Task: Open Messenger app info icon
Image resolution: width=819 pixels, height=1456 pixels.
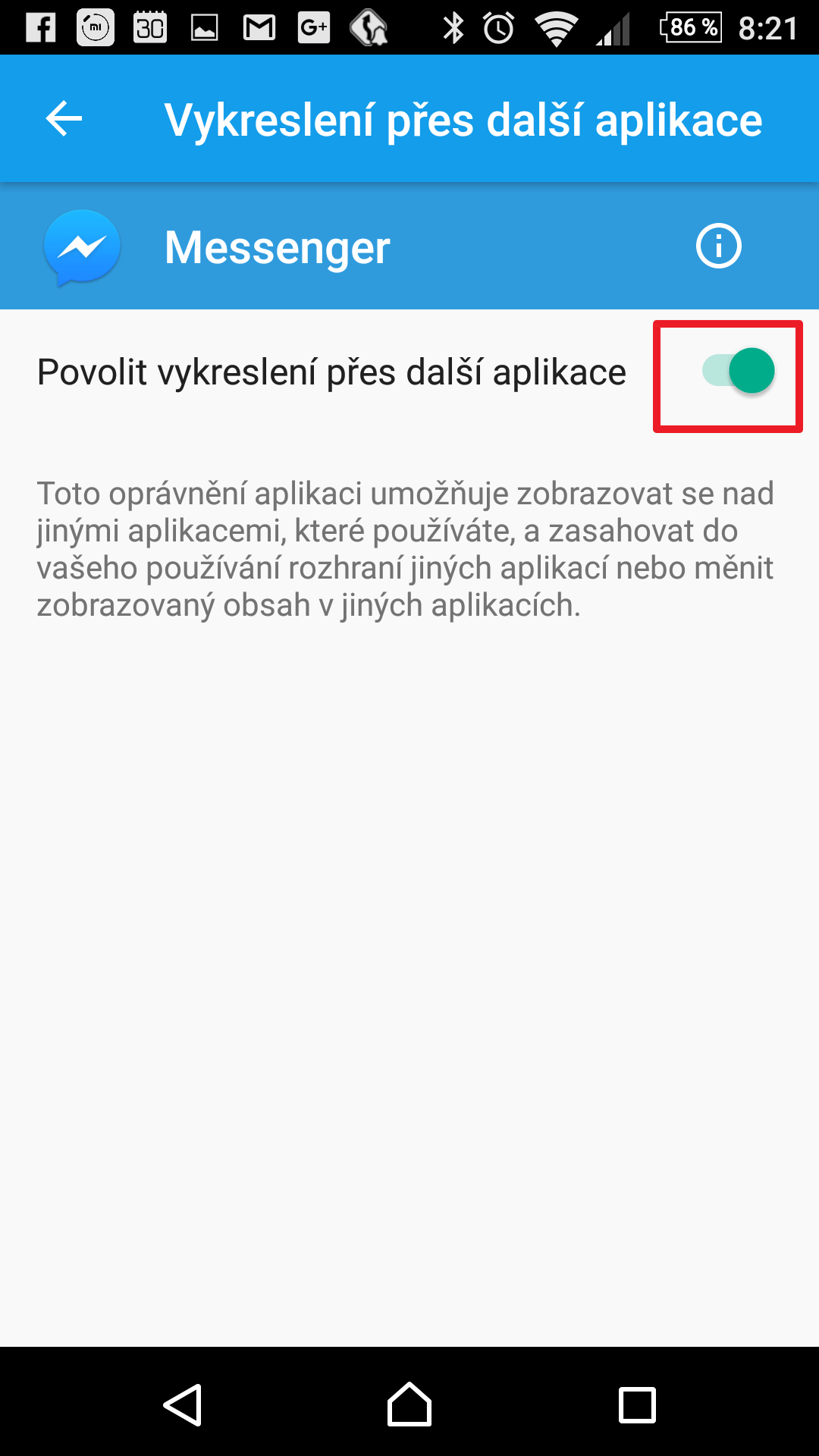Action: (718, 246)
